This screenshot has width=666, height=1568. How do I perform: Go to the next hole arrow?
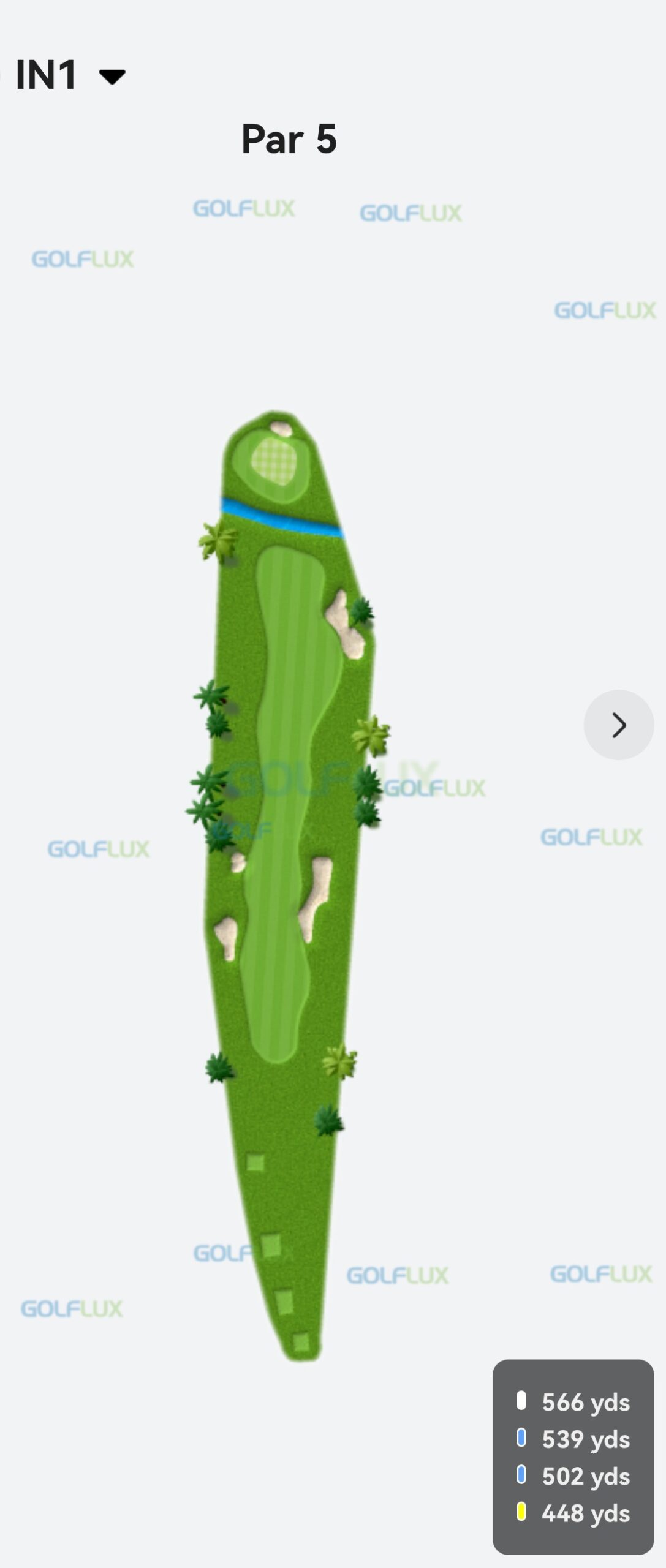click(x=618, y=725)
